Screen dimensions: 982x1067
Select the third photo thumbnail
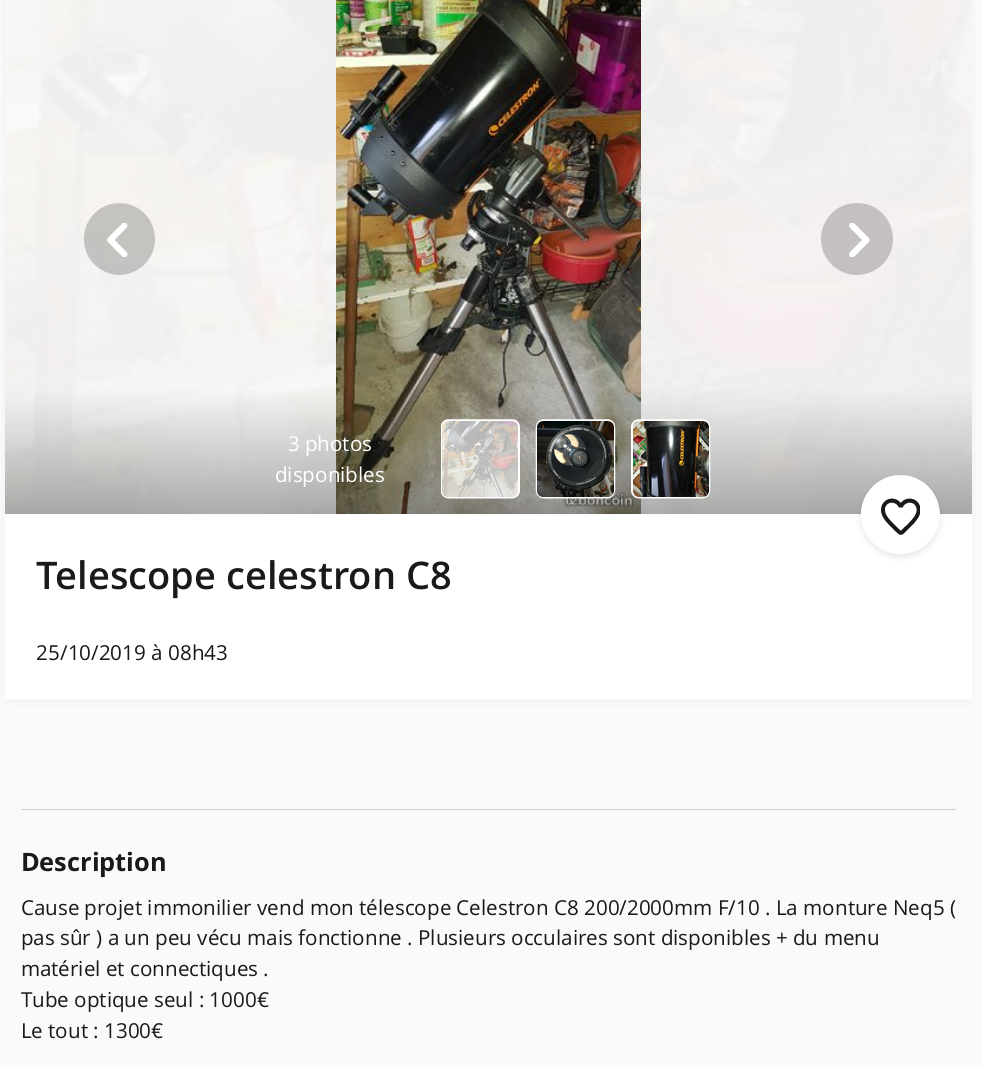click(x=670, y=459)
